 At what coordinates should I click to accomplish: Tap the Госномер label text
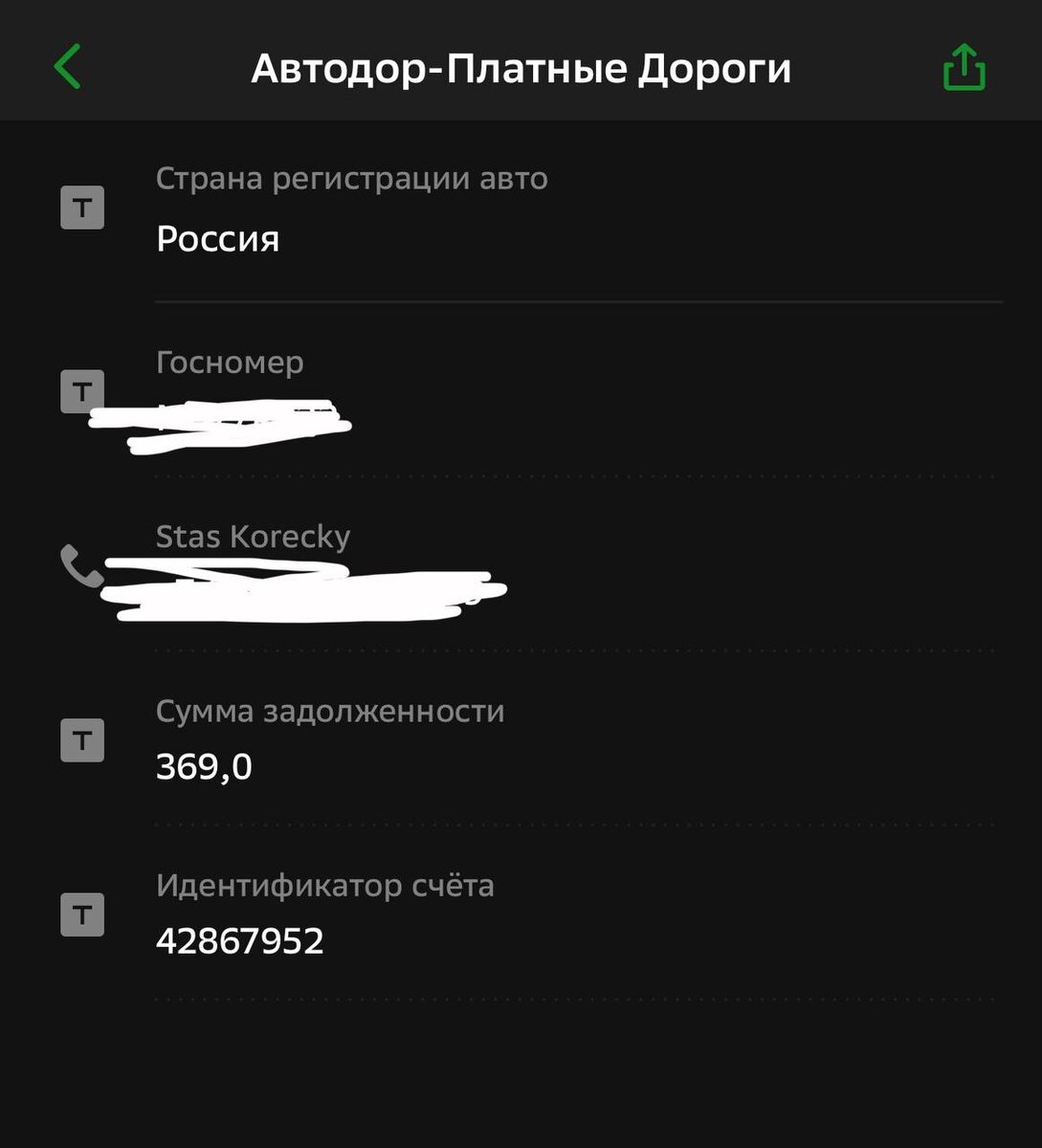pyautogui.click(x=230, y=363)
